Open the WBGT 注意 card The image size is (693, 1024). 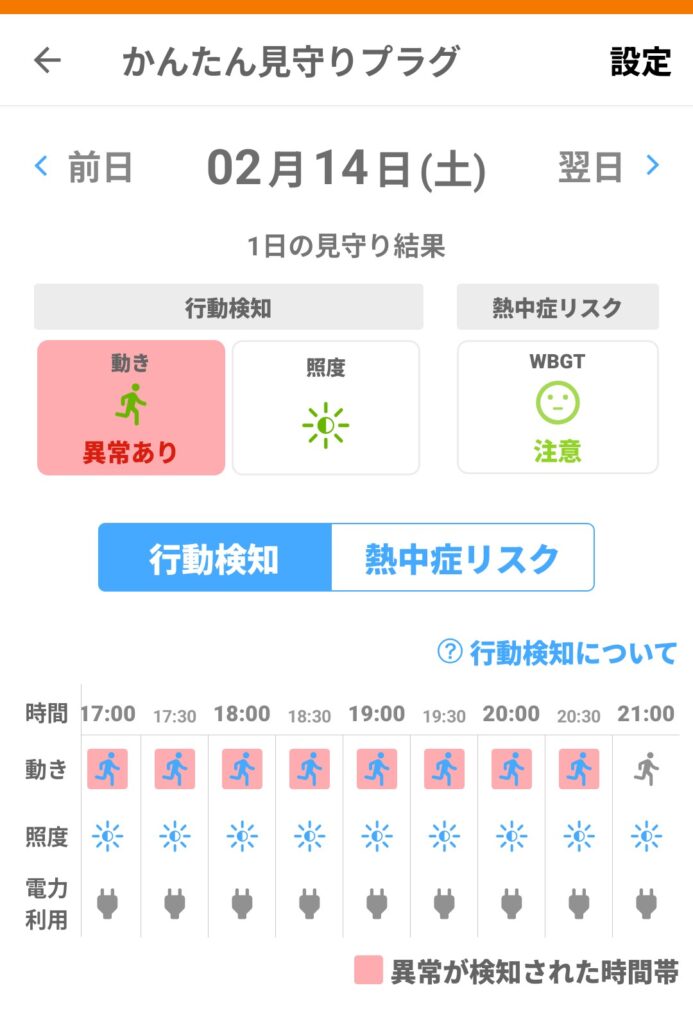point(557,407)
